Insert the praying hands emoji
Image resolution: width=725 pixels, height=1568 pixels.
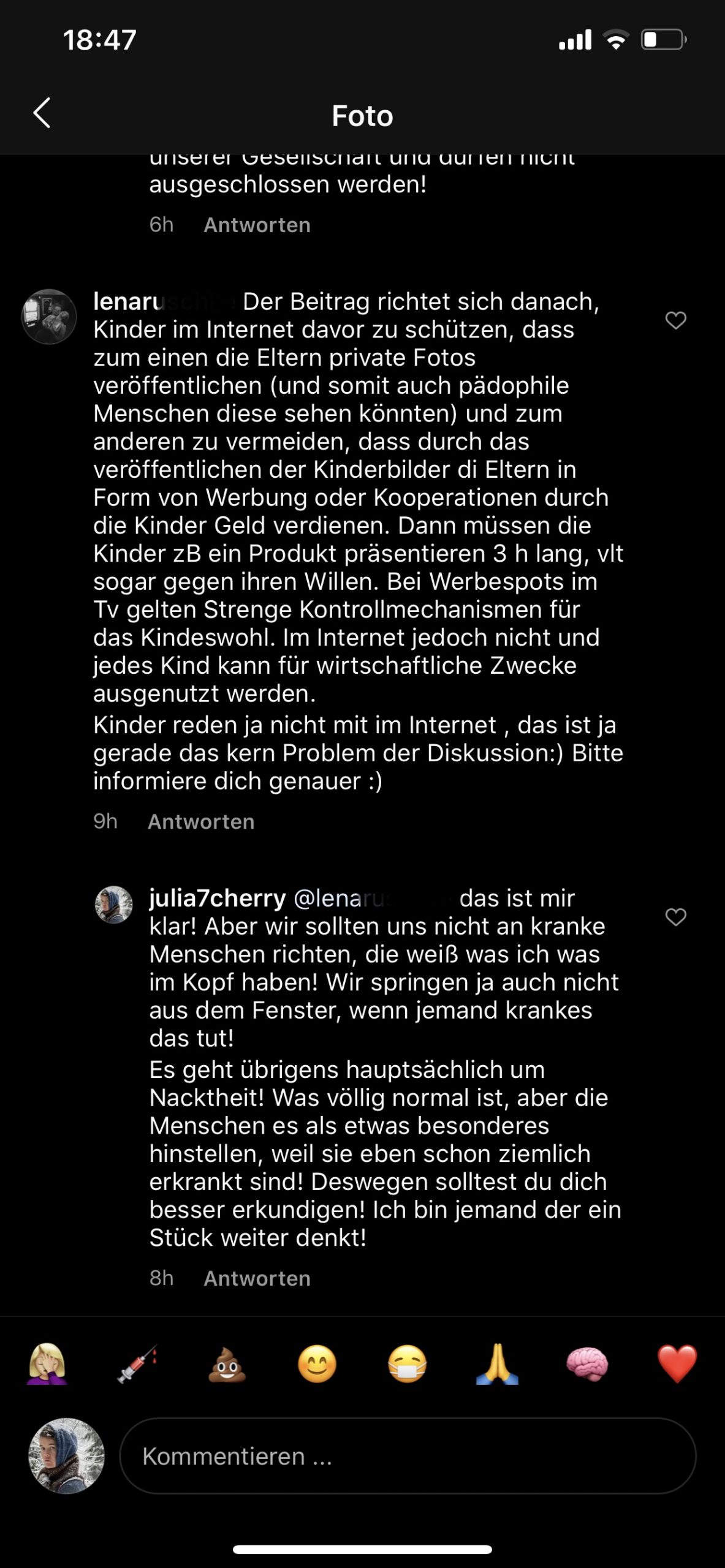[x=497, y=1365]
